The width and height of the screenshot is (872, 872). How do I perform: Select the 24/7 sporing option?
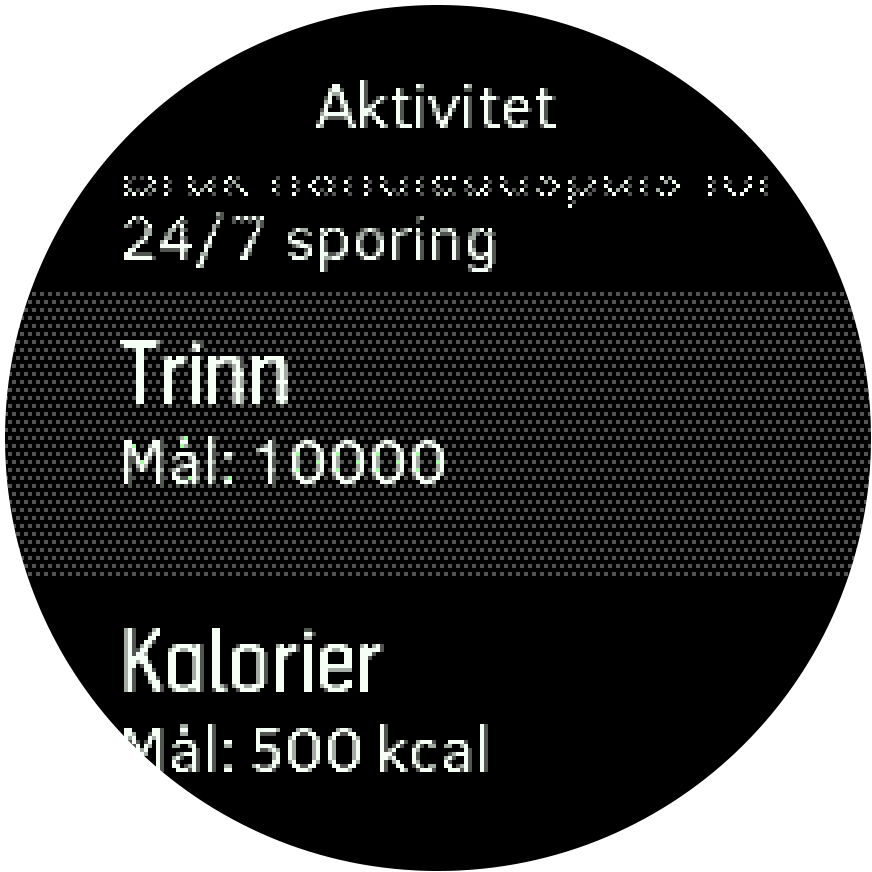(309, 242)
